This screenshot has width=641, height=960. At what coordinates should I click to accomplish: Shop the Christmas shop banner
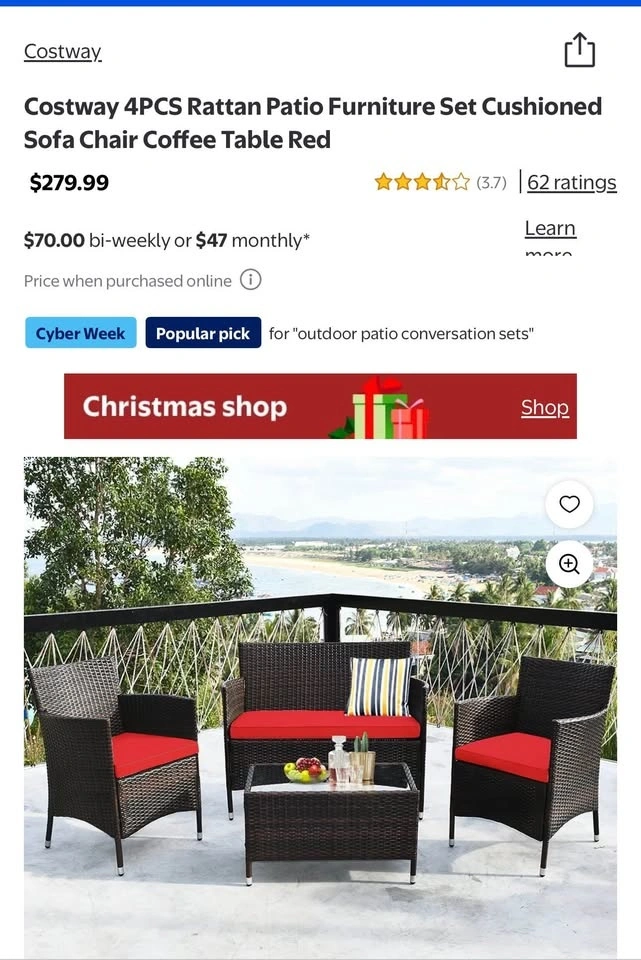[x=544, y=407]
